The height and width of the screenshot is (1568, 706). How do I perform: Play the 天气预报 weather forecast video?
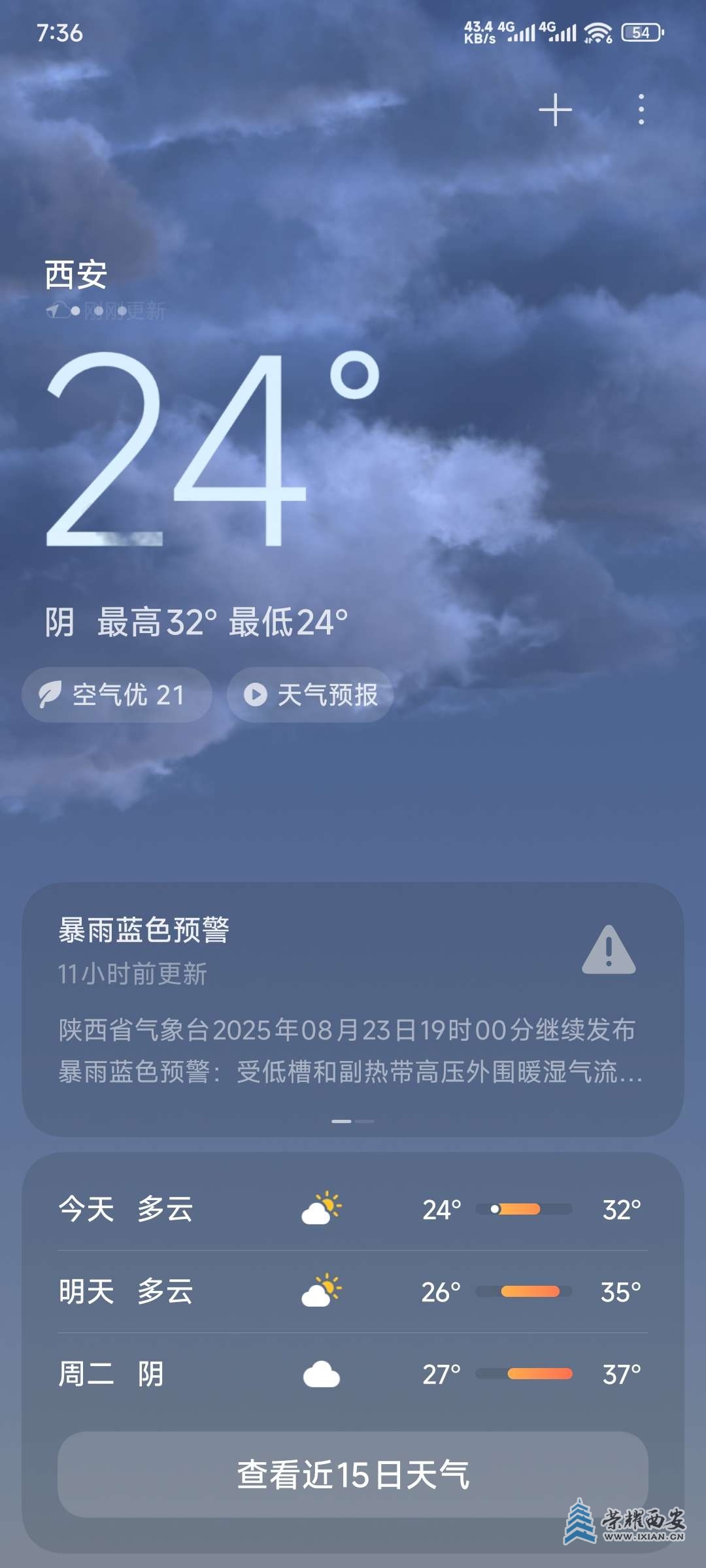click(x=310, y=694)
